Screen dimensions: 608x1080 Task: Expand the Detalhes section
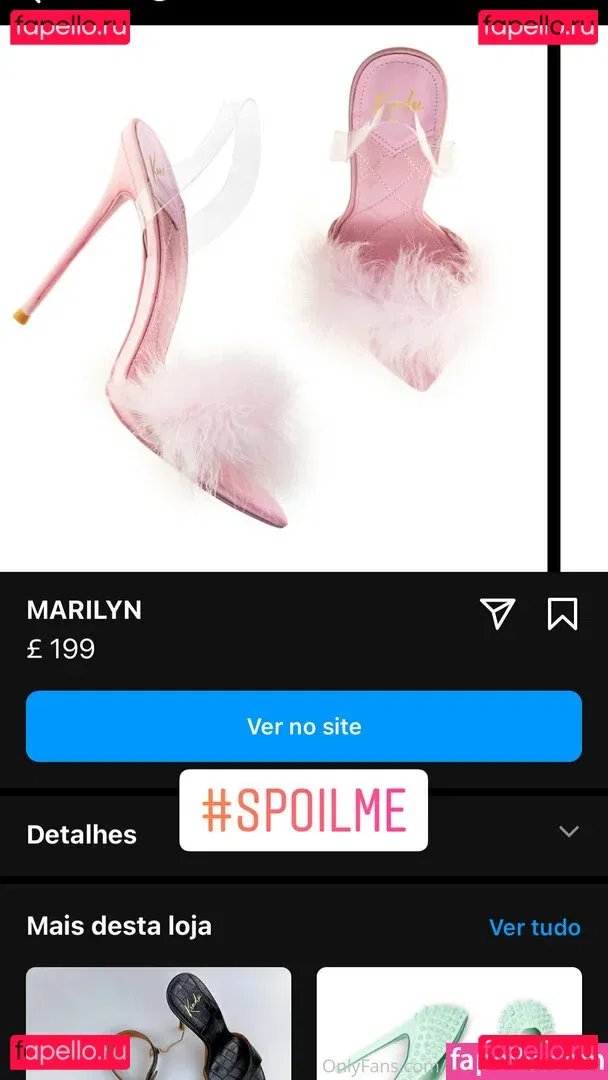(x=568, y=832)
